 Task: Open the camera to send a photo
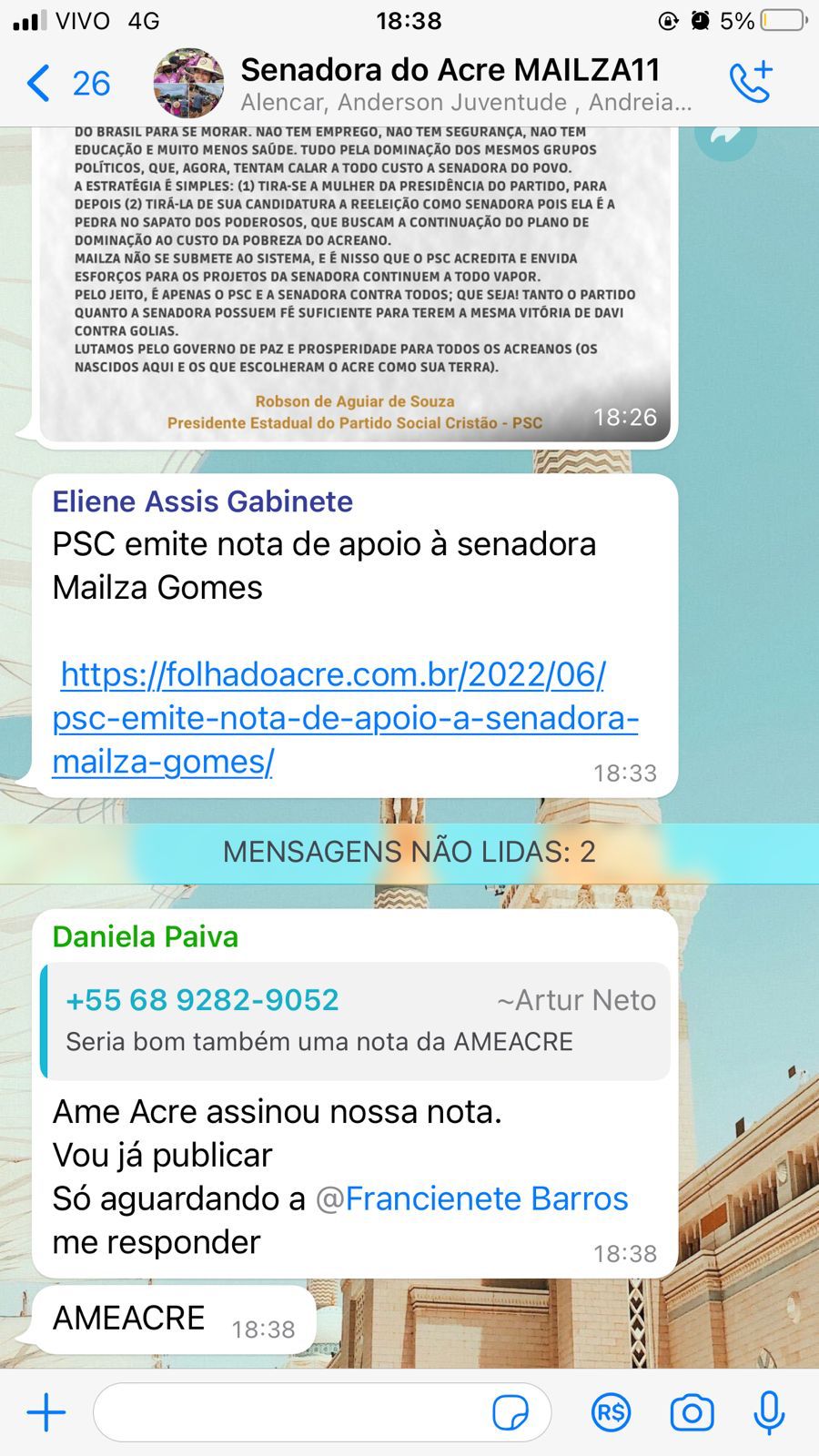pyautogui.click(x=692, y=1412)
